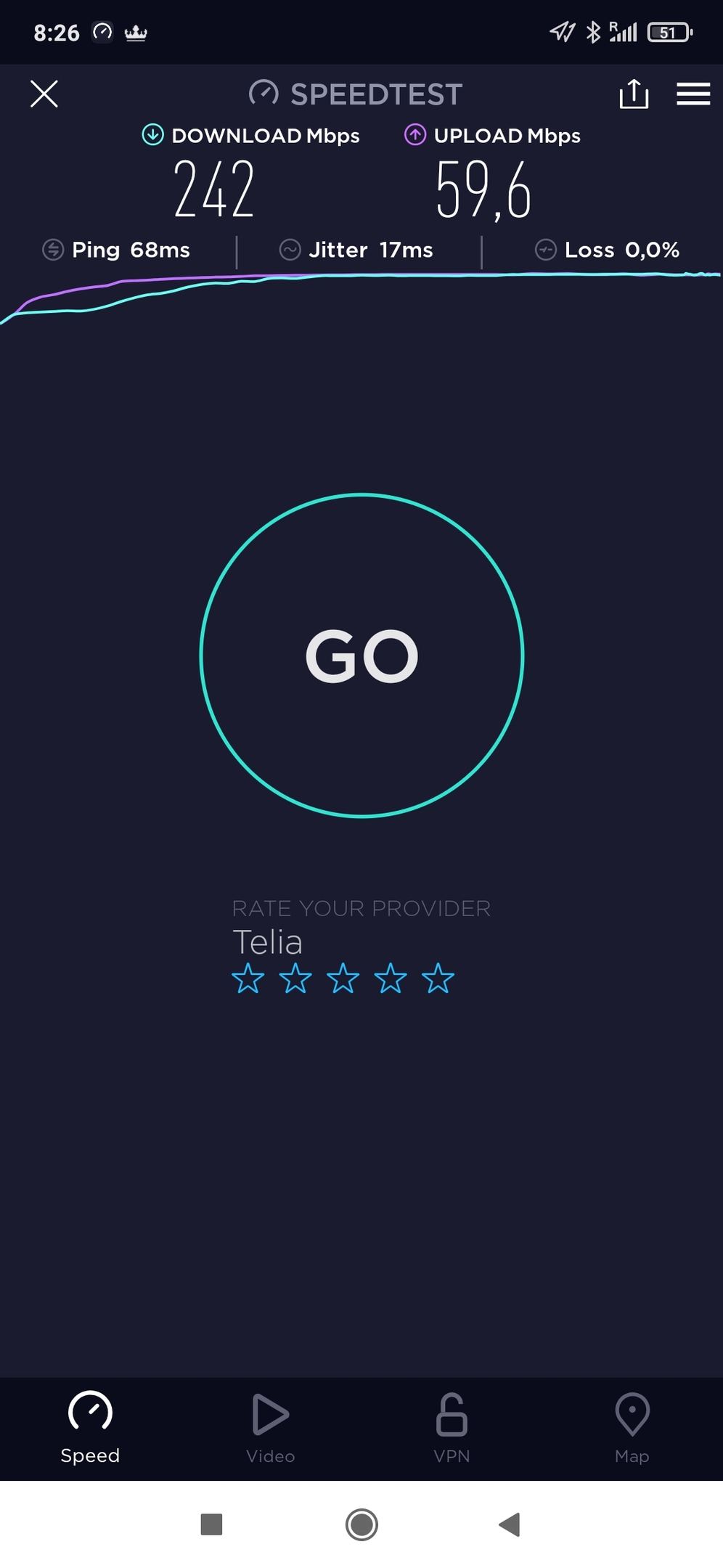Start a new test with GO
This screenshot has width=723, height=1568.
click(361, 656)
